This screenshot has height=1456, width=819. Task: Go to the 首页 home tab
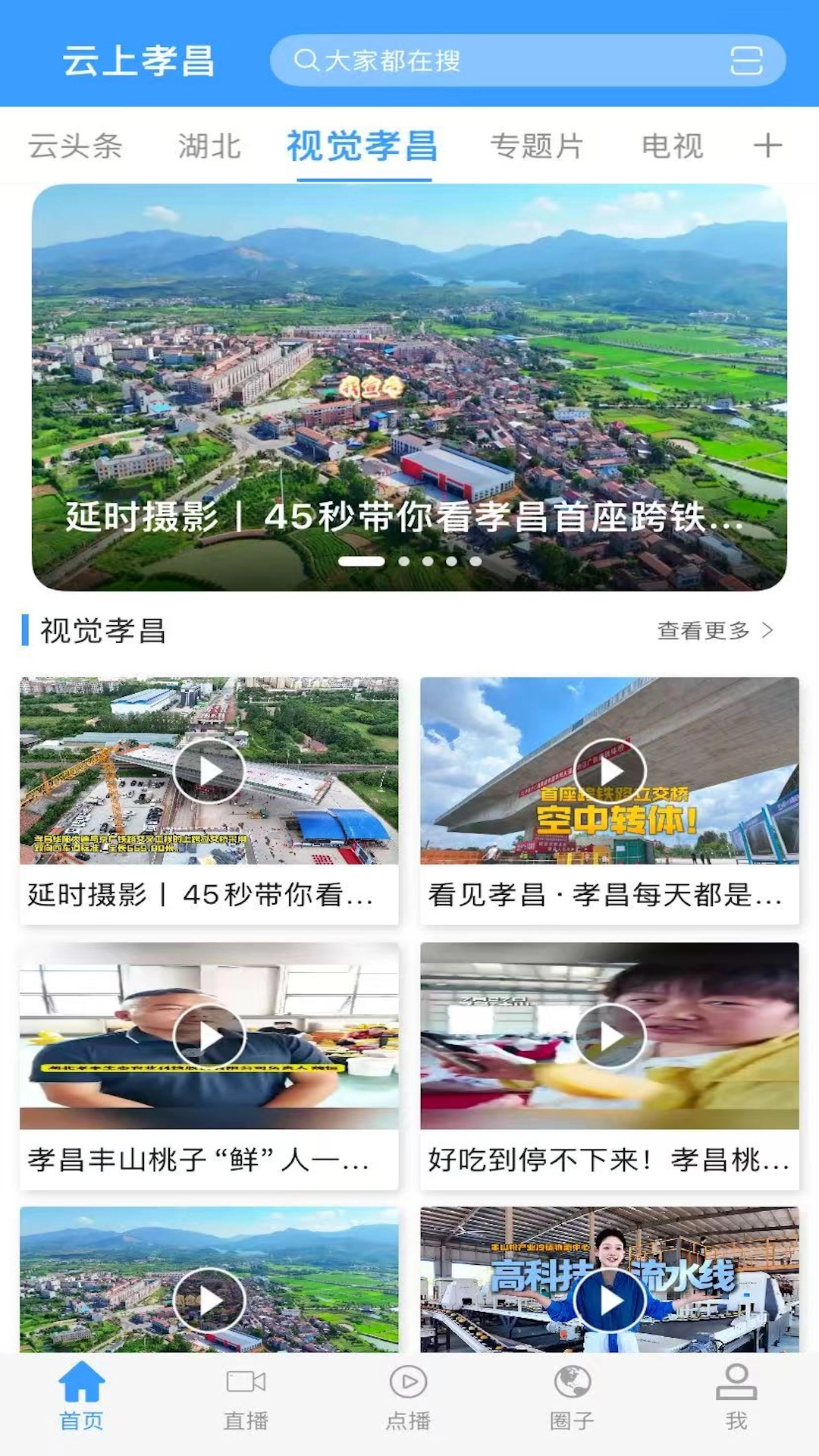82,1397
